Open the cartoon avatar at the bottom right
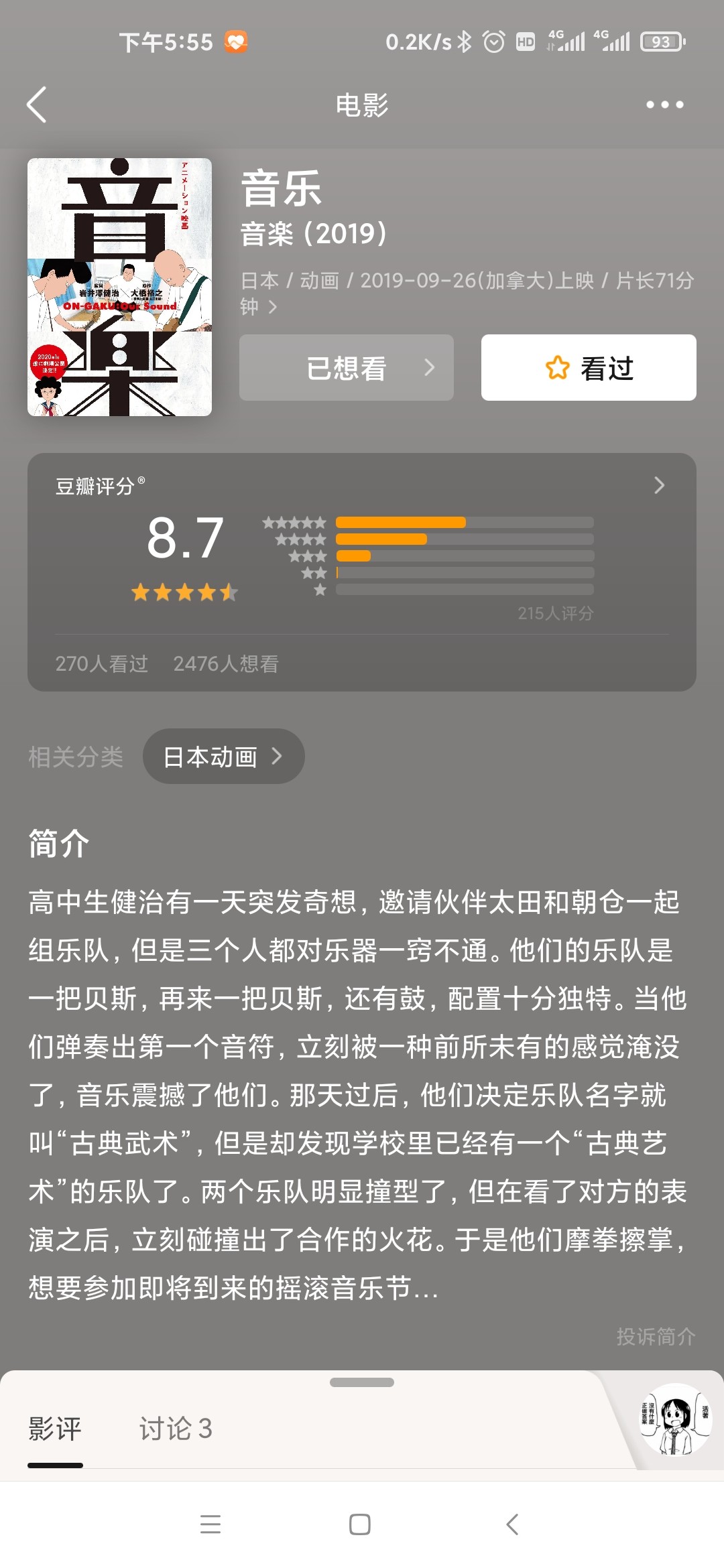 [675, 1419]
